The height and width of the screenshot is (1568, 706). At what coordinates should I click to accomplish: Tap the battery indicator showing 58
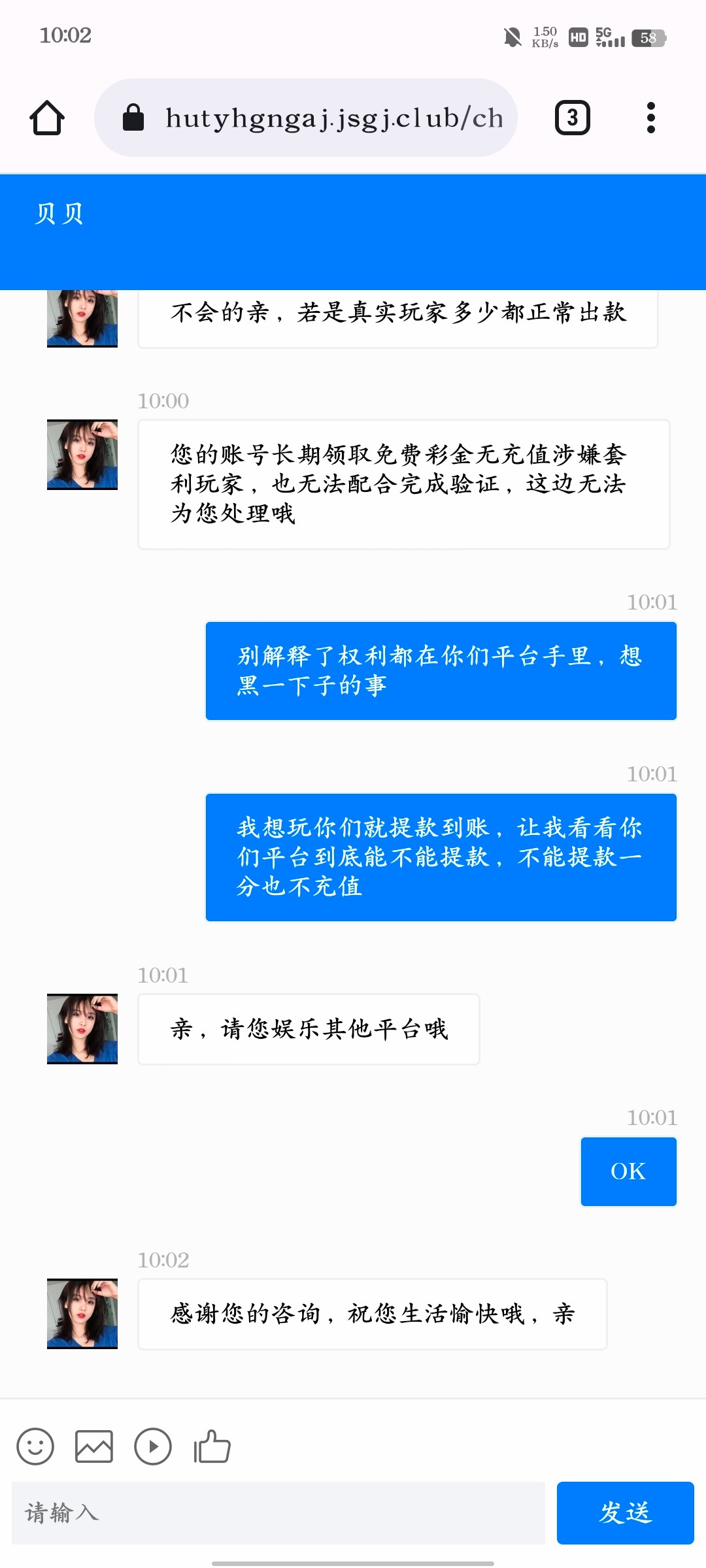pyautogui.click(x=647, y=39)
